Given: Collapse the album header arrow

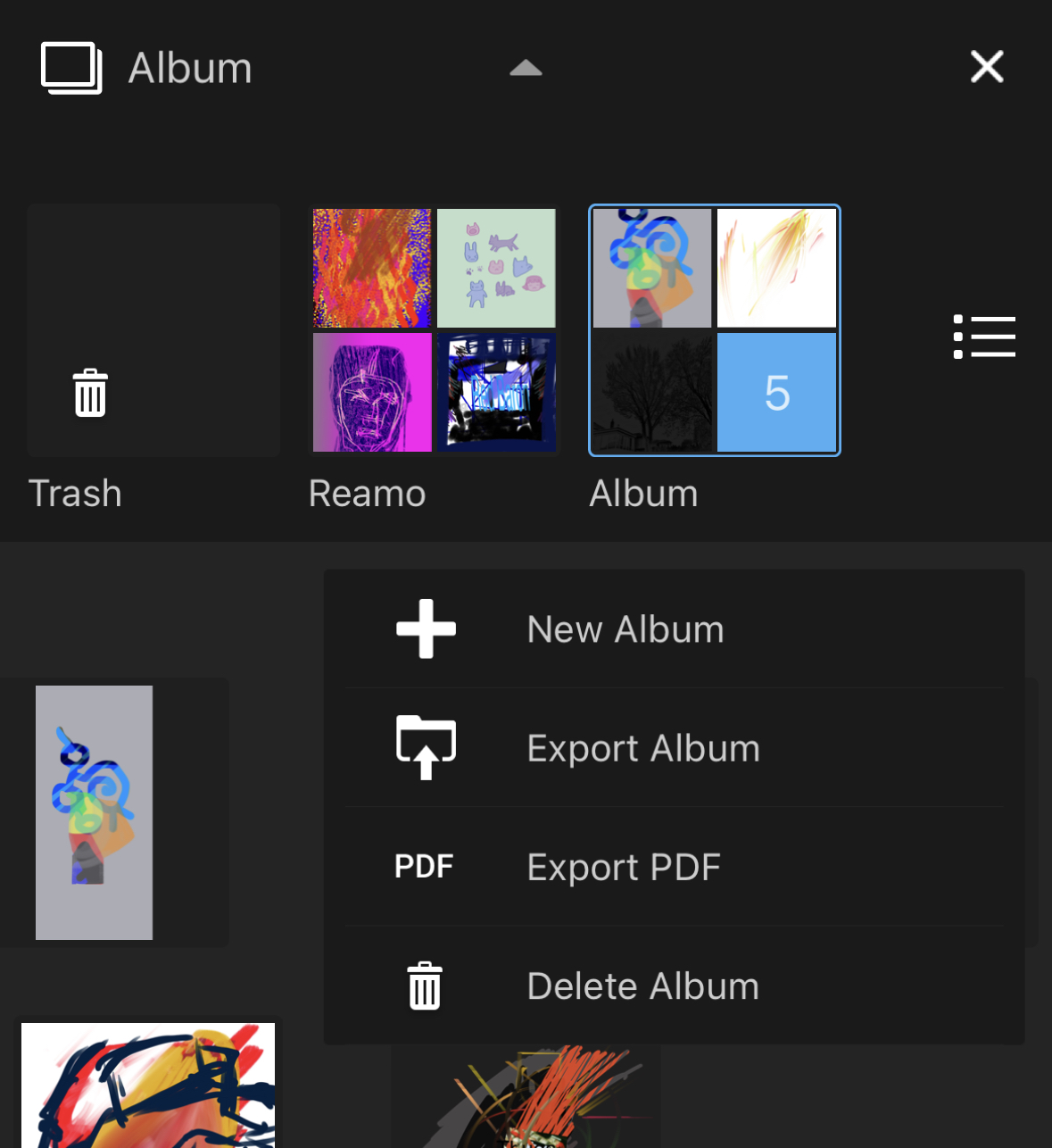Looking at the screenshot, I should pyautogui.click(x=526, y=69).
